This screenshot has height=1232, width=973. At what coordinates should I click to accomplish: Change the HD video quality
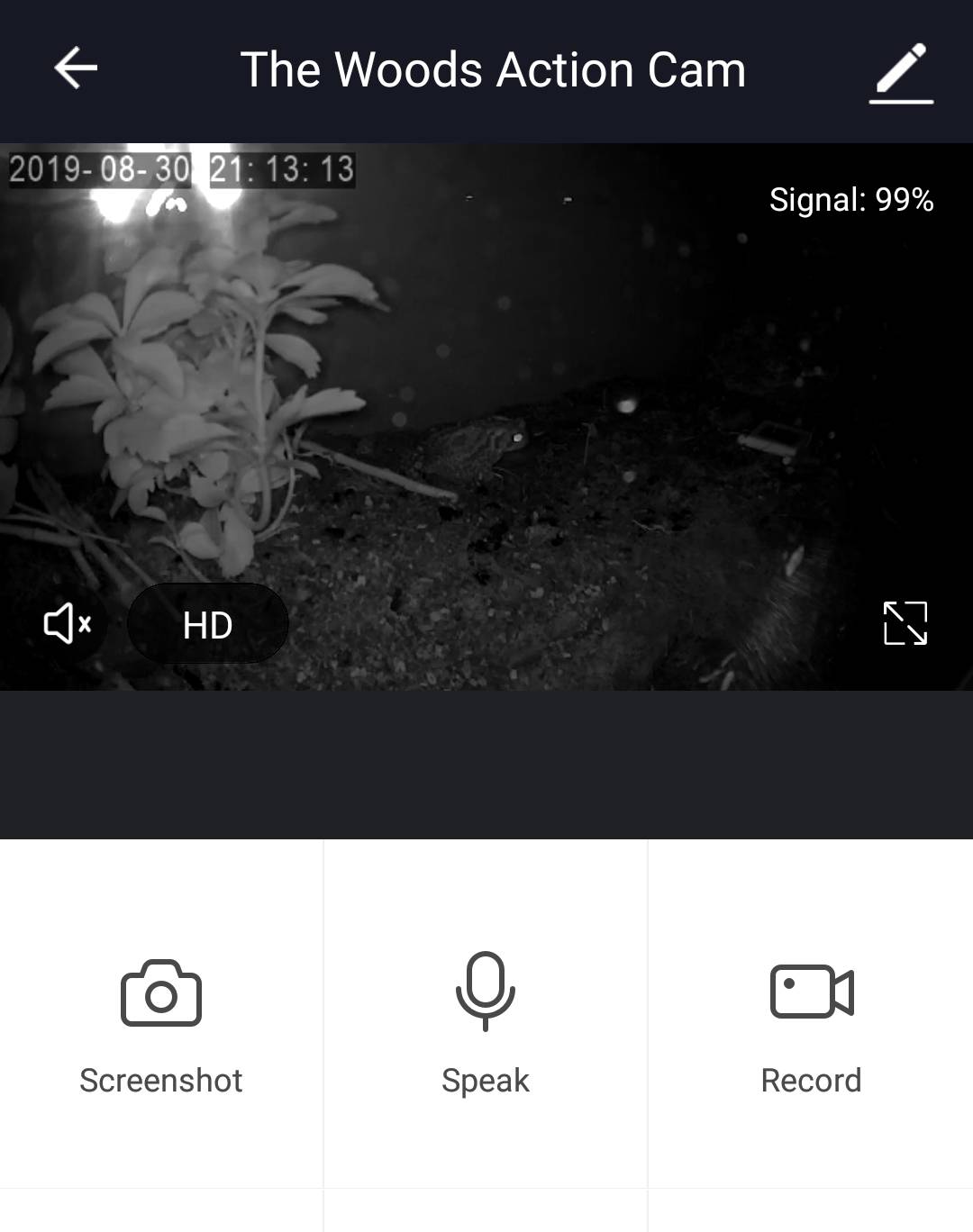[208, 624]
